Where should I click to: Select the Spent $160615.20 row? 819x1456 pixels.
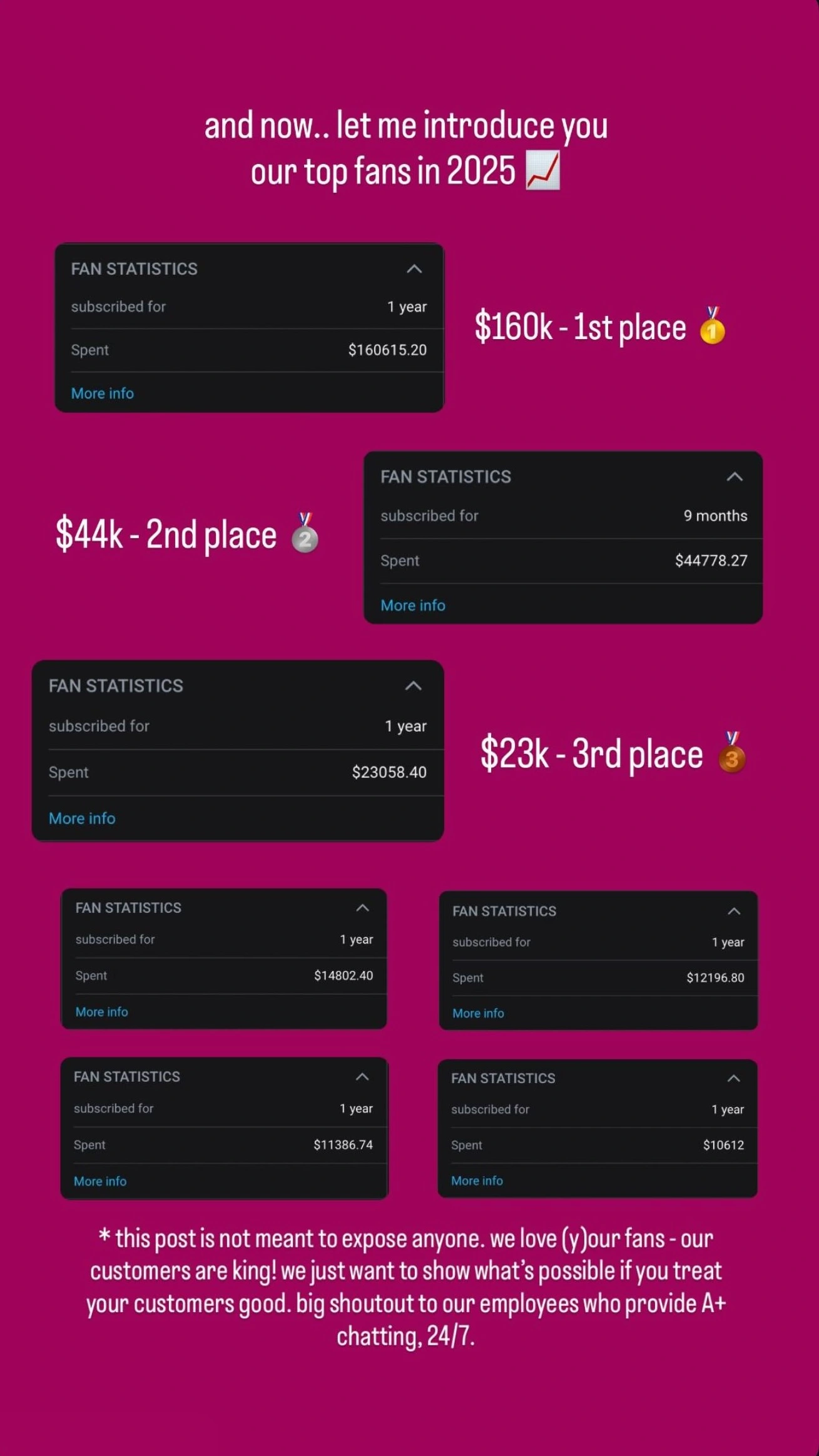click(249, 350)
